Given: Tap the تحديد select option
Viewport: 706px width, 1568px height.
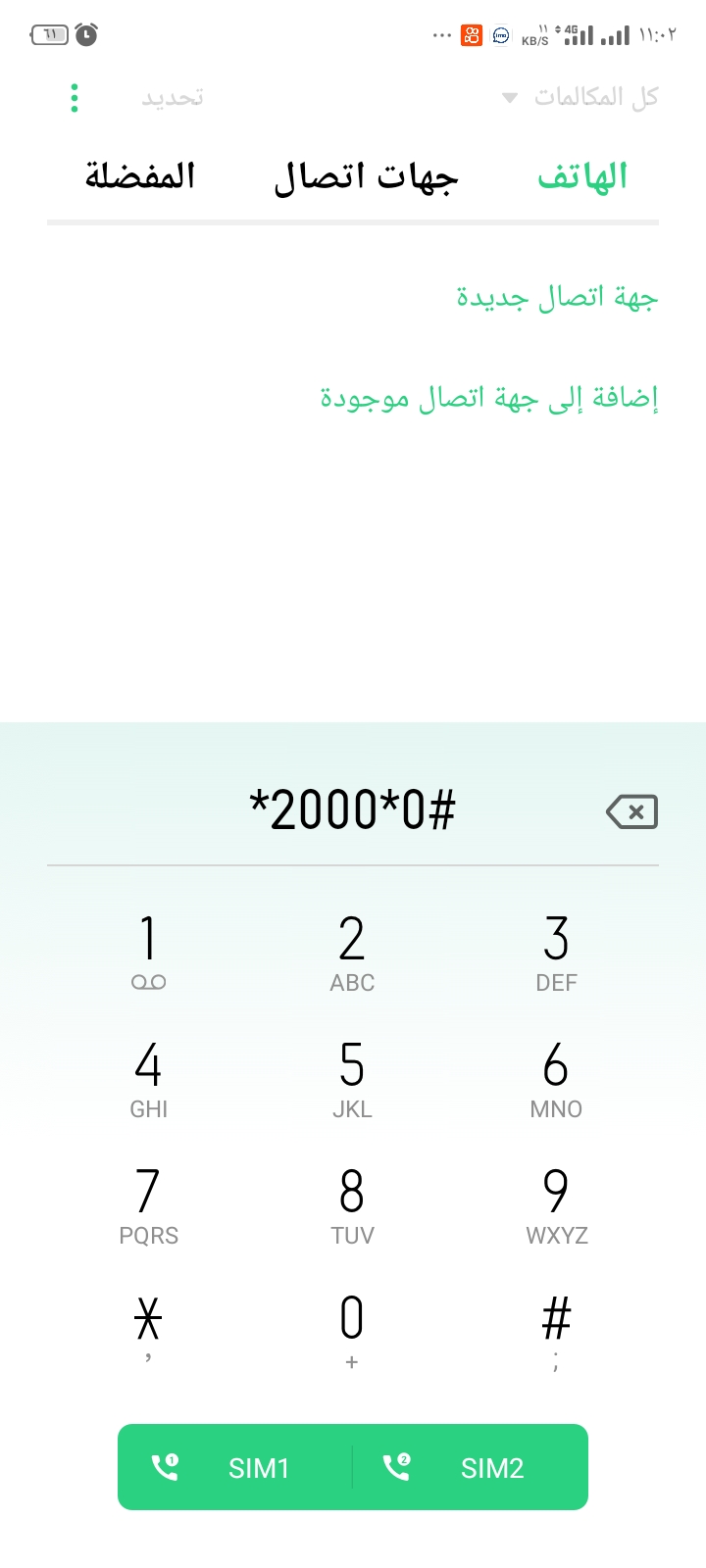Looking at the screenshot, I should [173, 98].
